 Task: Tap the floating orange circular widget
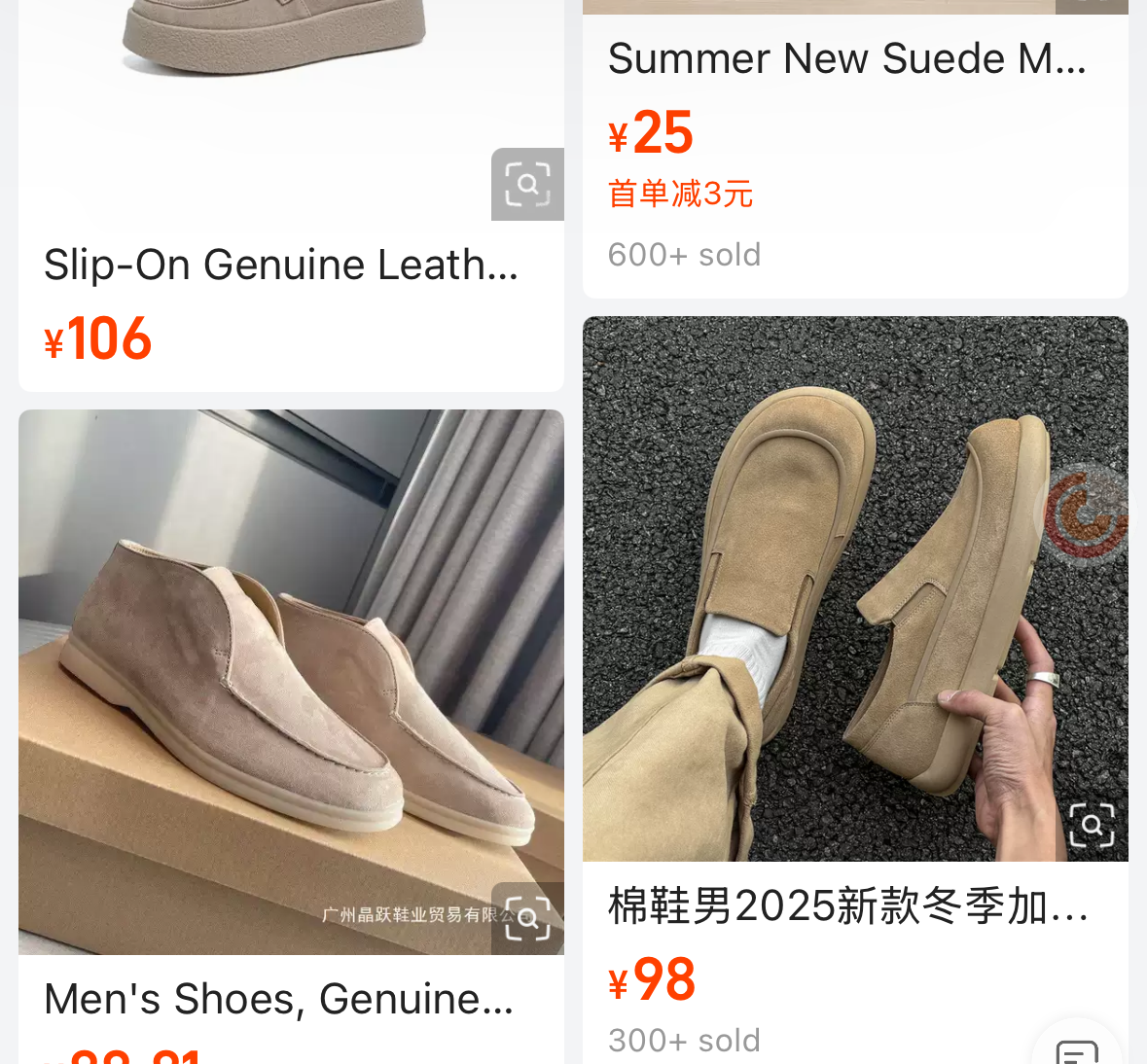(x=1090, y=513)
